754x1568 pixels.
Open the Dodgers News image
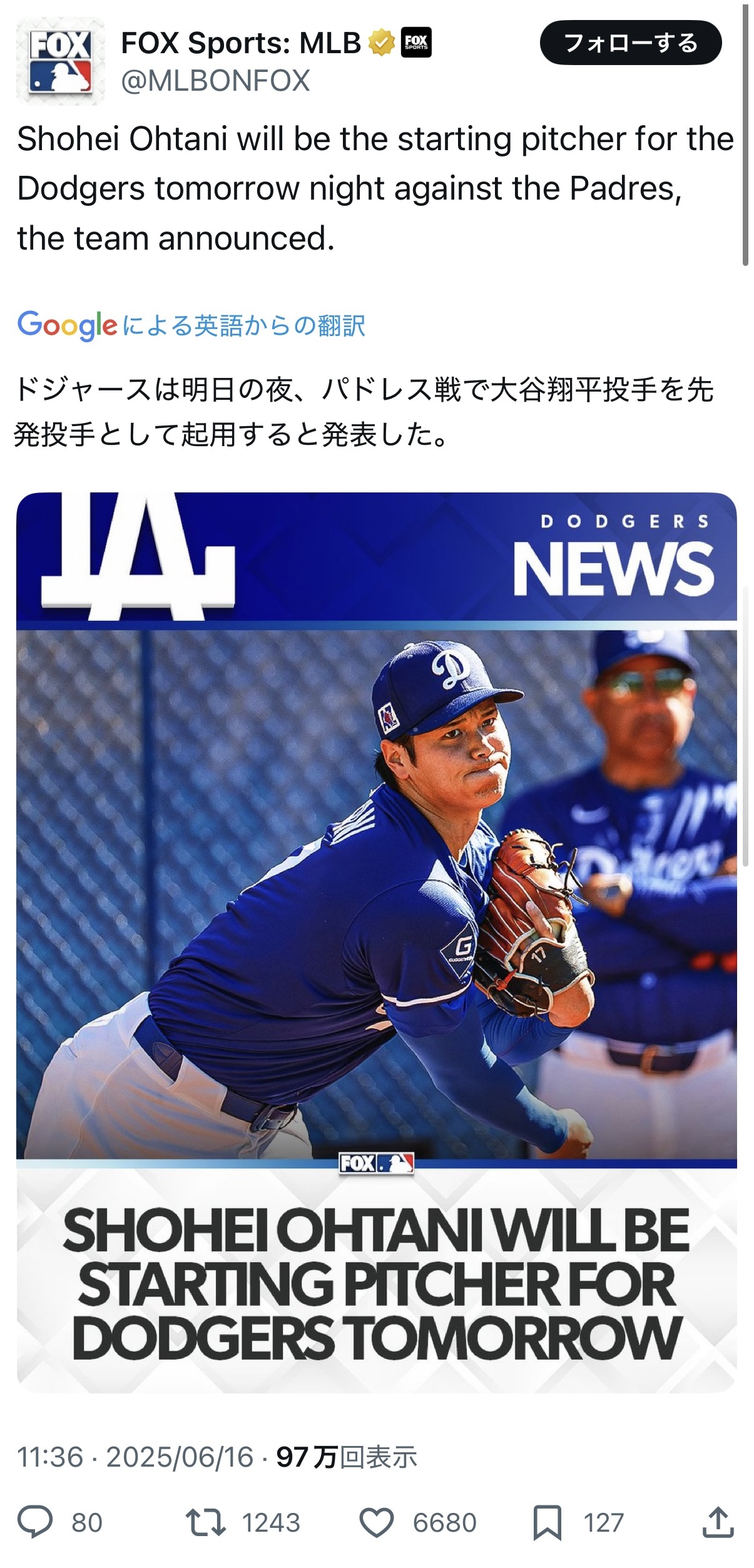(377, 942)
